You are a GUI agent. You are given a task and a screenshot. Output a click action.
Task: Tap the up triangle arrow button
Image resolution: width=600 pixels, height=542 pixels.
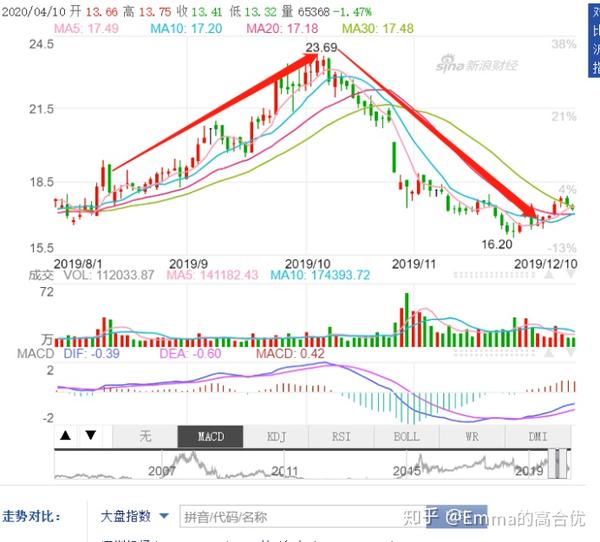click(66, 436)
